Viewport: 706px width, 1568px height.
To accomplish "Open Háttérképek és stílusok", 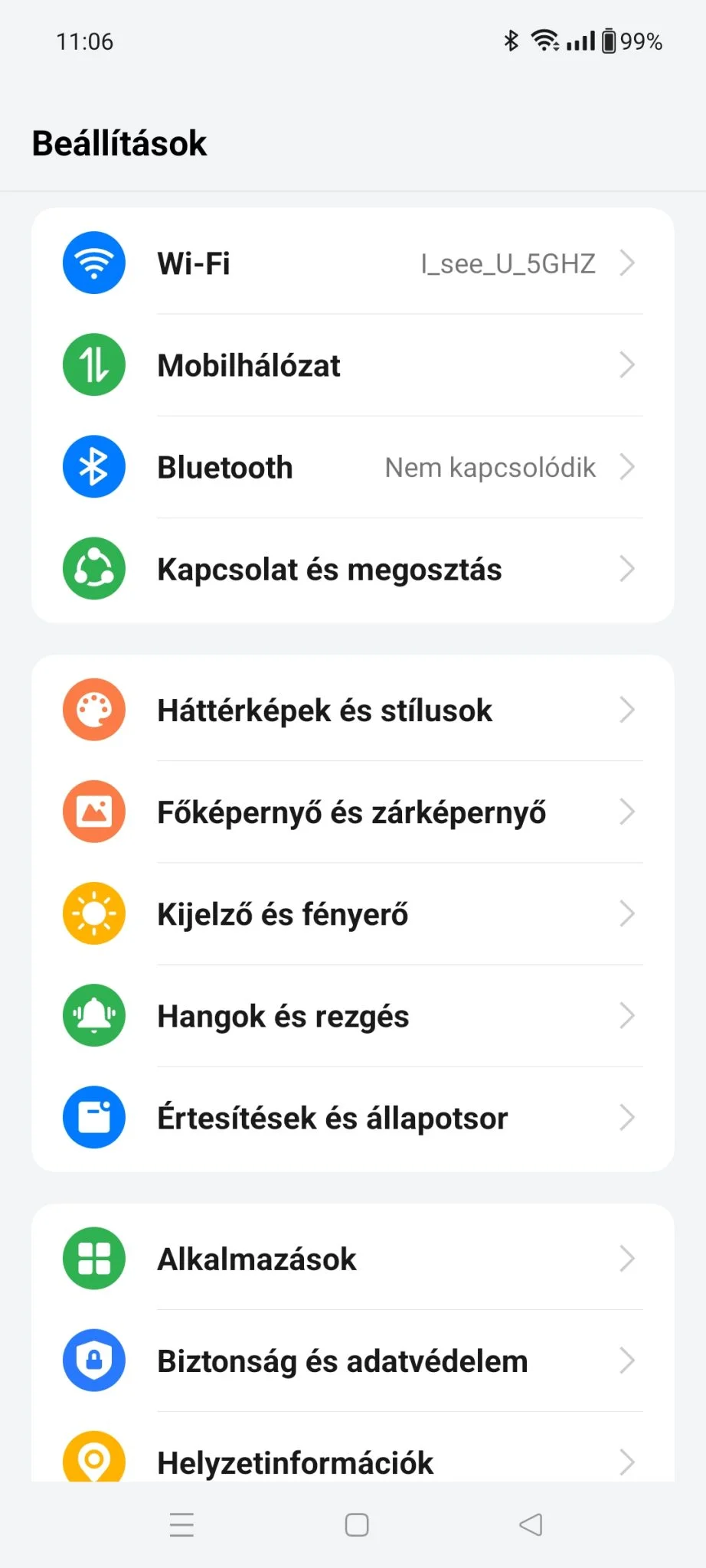I will tap(353, 710).
